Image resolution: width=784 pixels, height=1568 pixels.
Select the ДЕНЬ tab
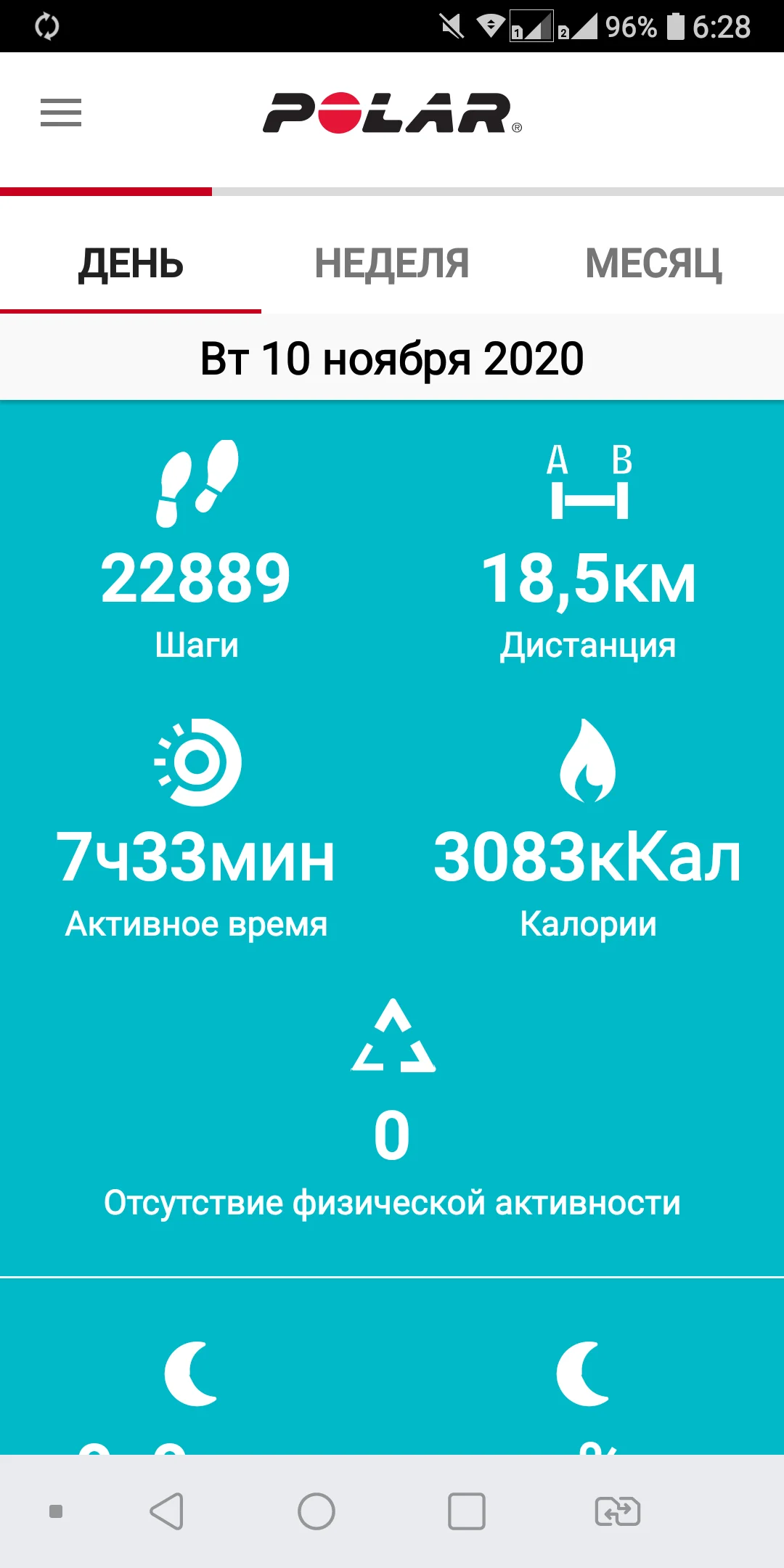[131, 264]
